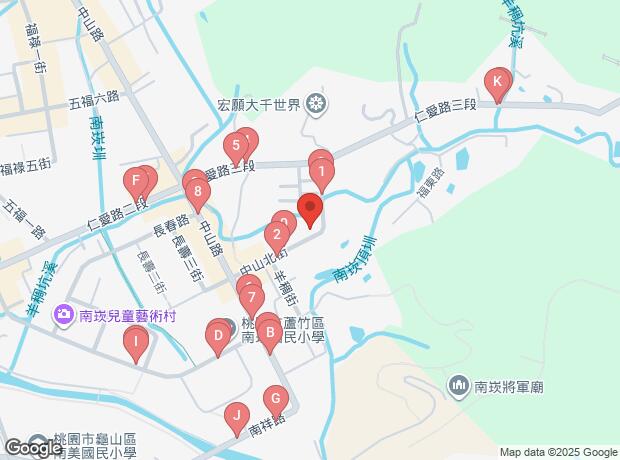Open the 南崁將軍廟 point of interest
This screenshot has height=460, width=620.
496,385
